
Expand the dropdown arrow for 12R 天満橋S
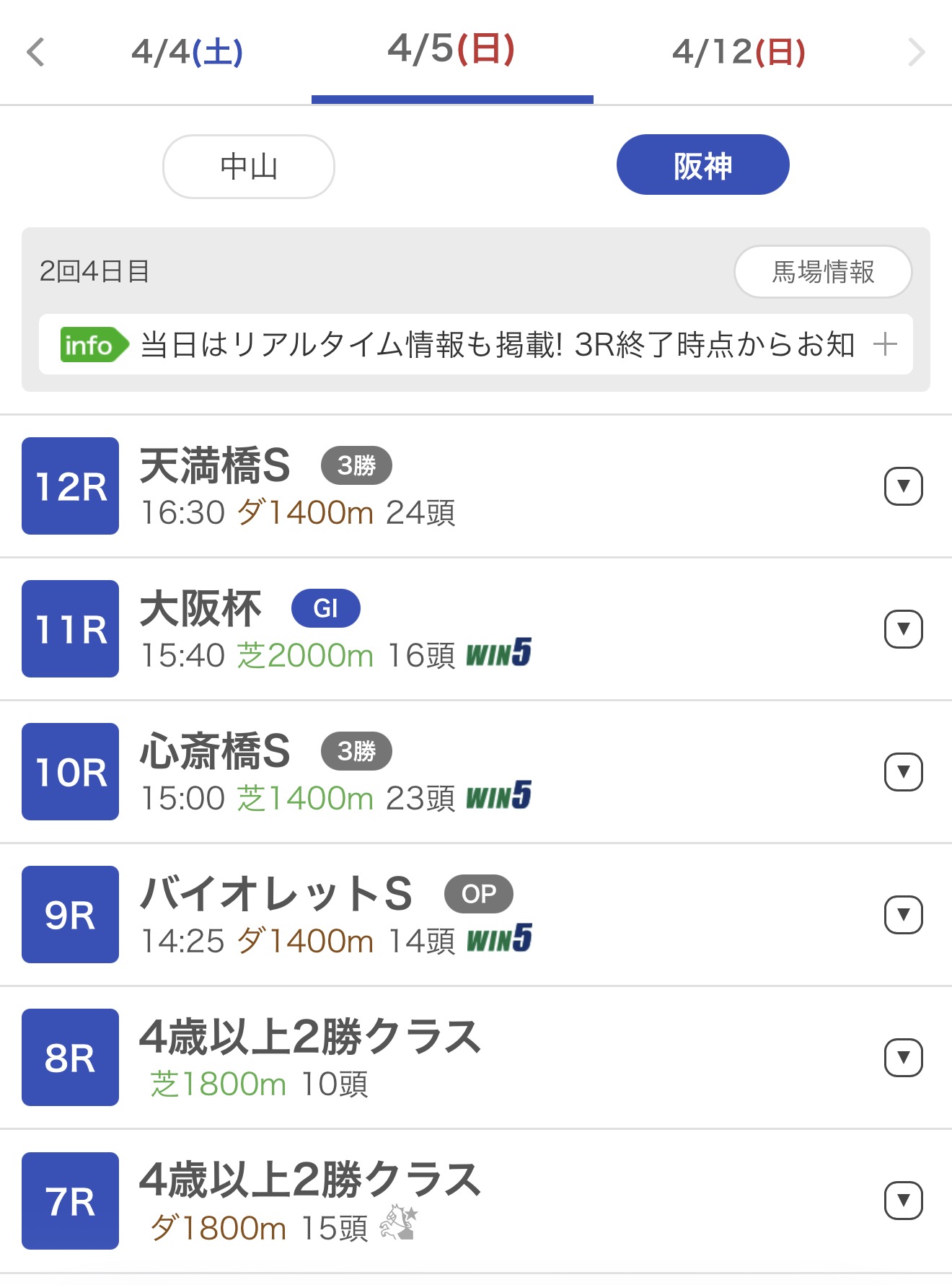903,486
